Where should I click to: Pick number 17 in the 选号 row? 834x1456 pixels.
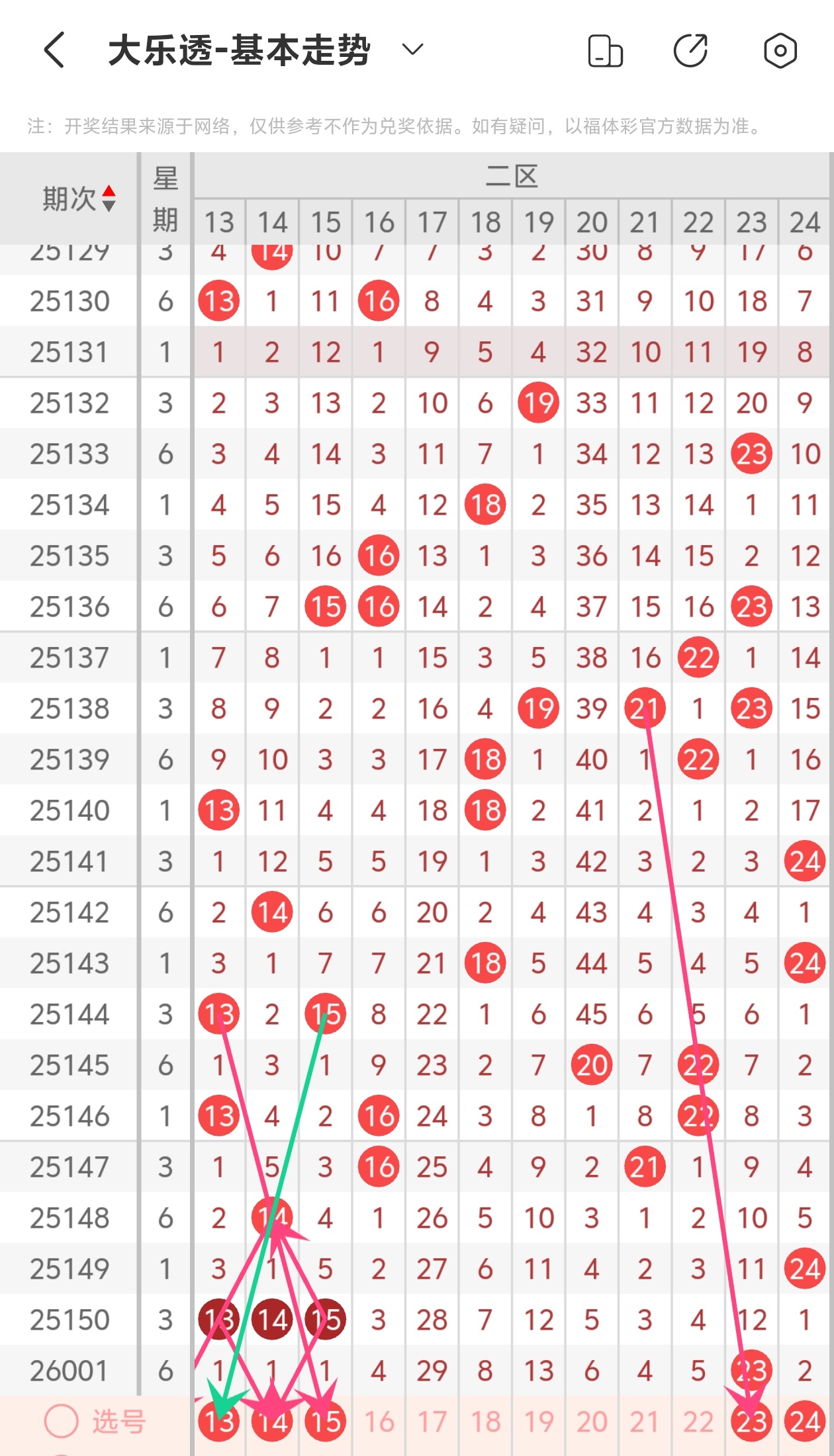coord(432,1421)
